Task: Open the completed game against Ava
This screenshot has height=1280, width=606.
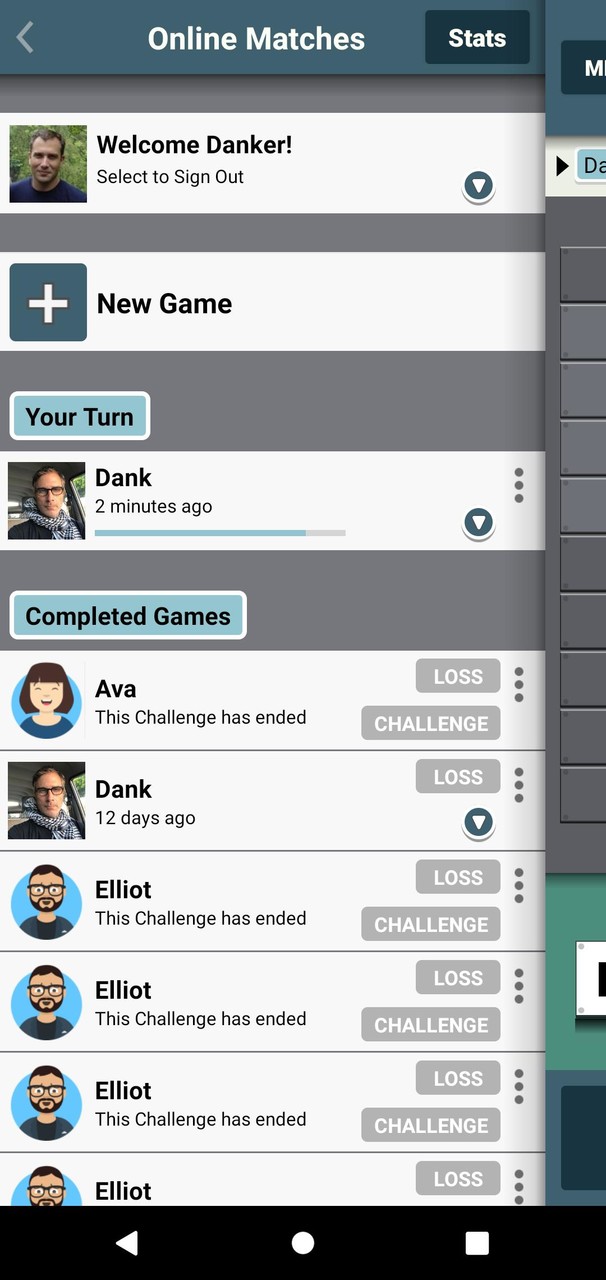Action: 200,701
